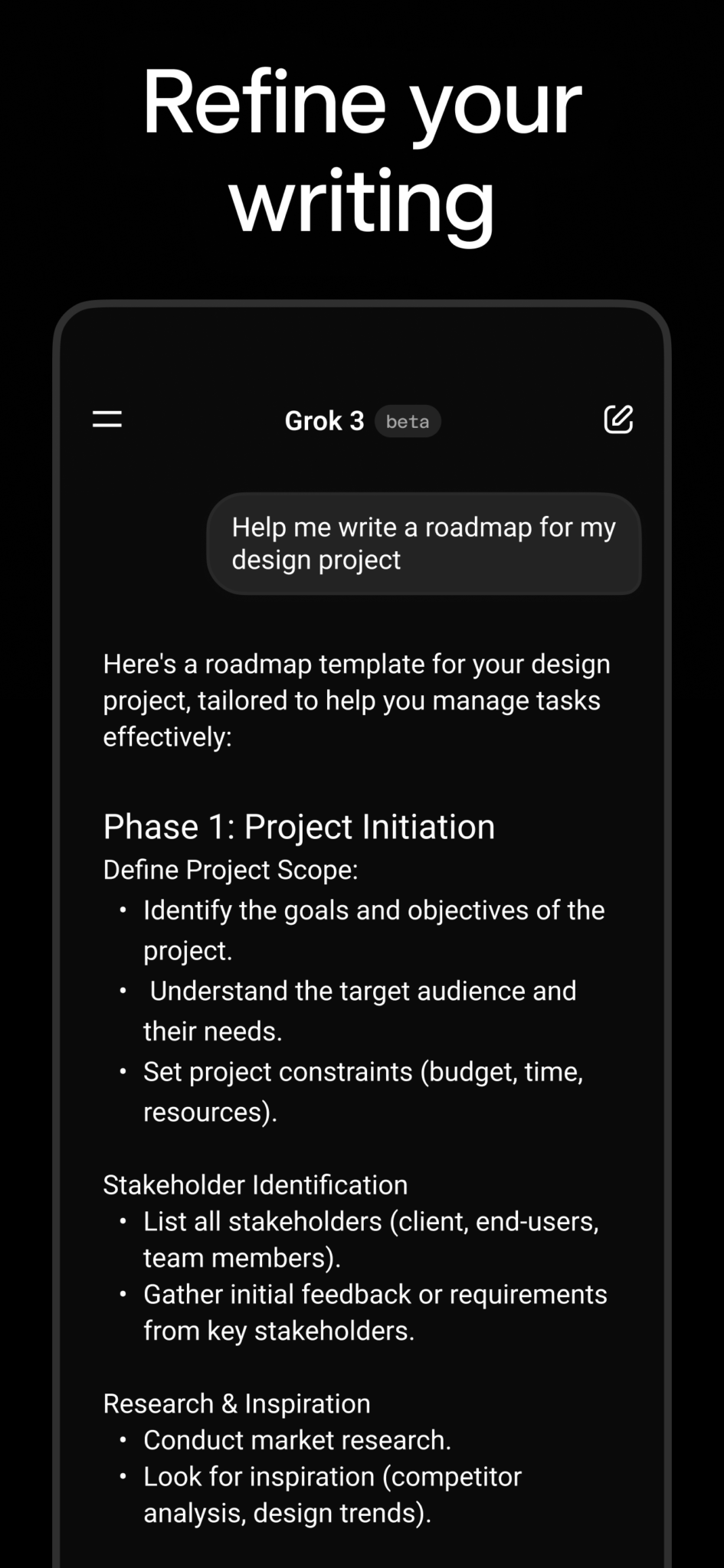Tap the Research & Inspiration heading
Image resolution: width=724 pixels, height=1568 pixels.
(236, 1403)
